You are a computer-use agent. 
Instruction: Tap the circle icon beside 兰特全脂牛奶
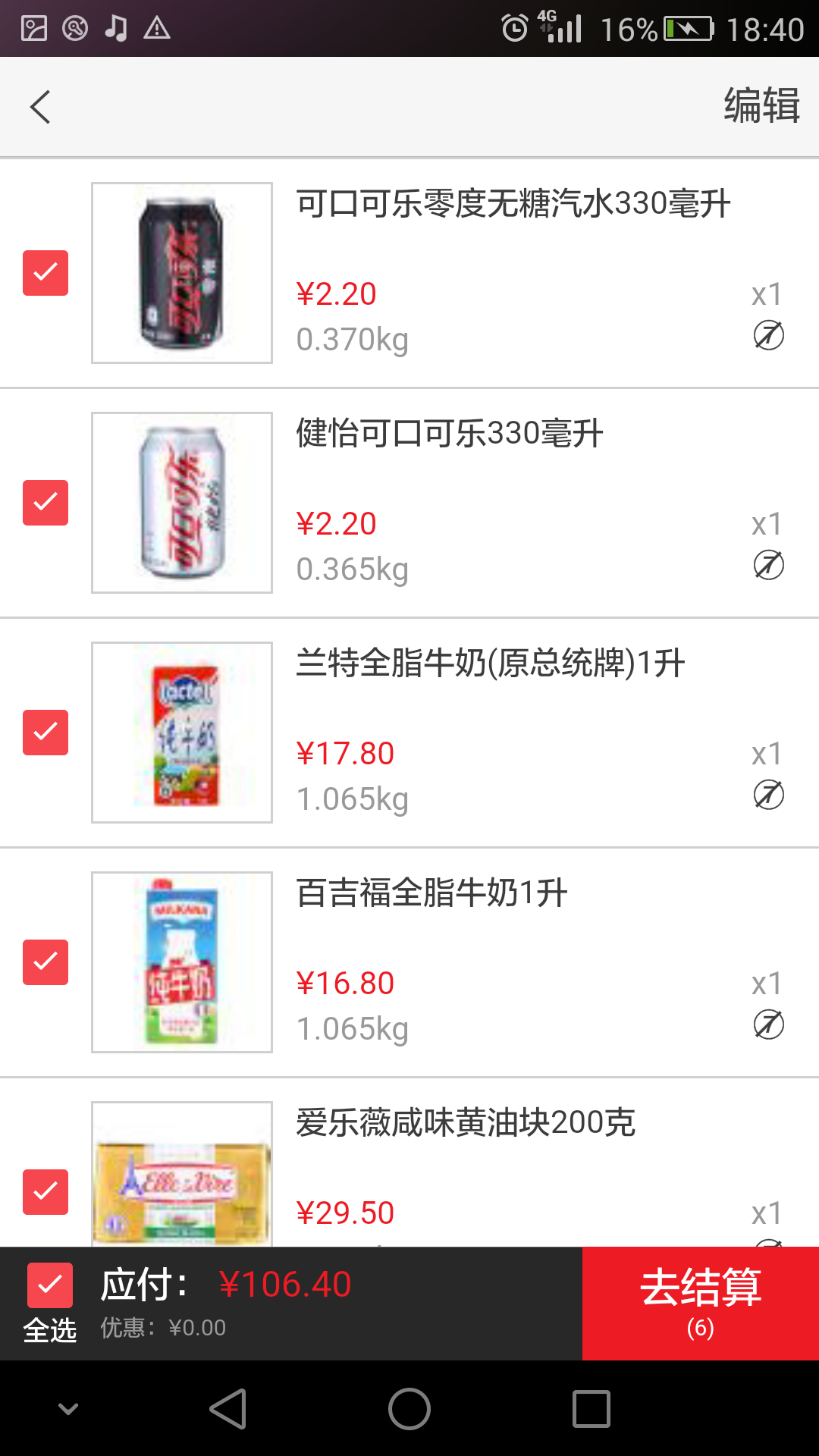coord(768,795)
